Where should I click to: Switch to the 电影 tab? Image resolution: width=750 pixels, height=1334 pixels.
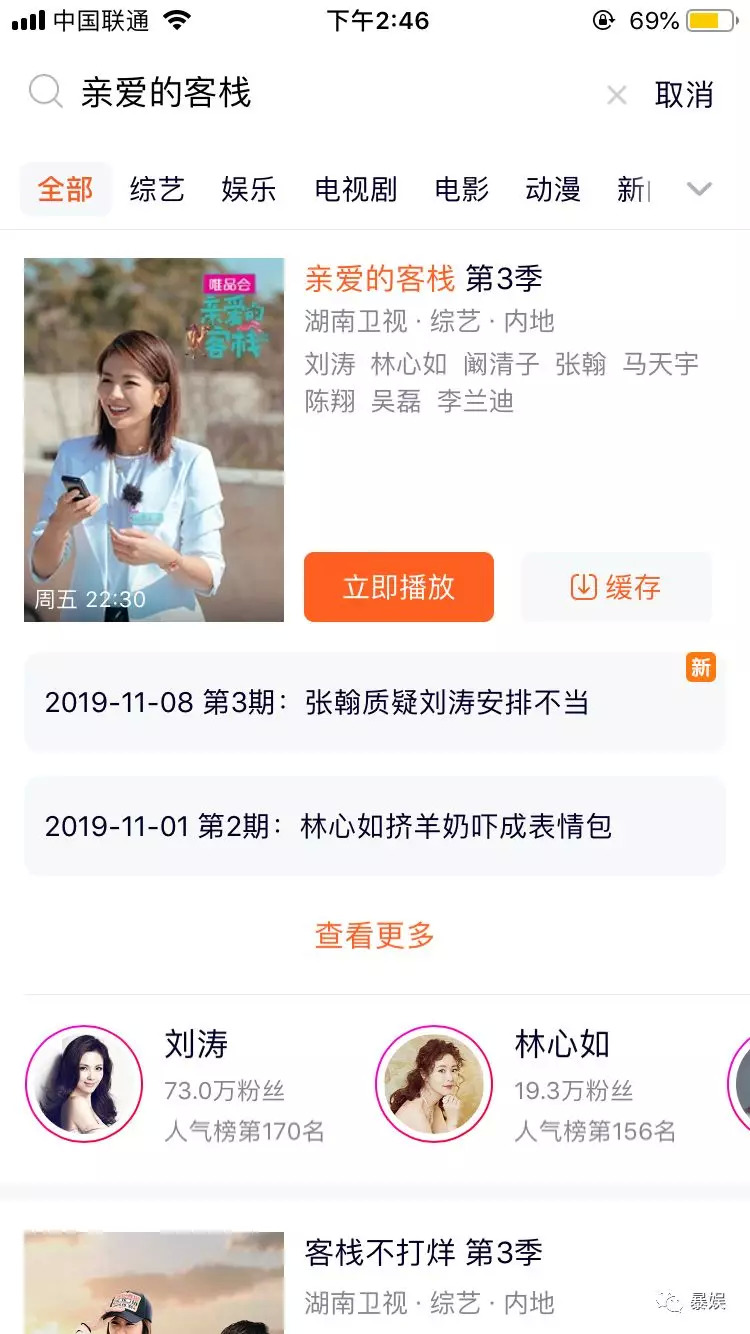click(462, 189)
